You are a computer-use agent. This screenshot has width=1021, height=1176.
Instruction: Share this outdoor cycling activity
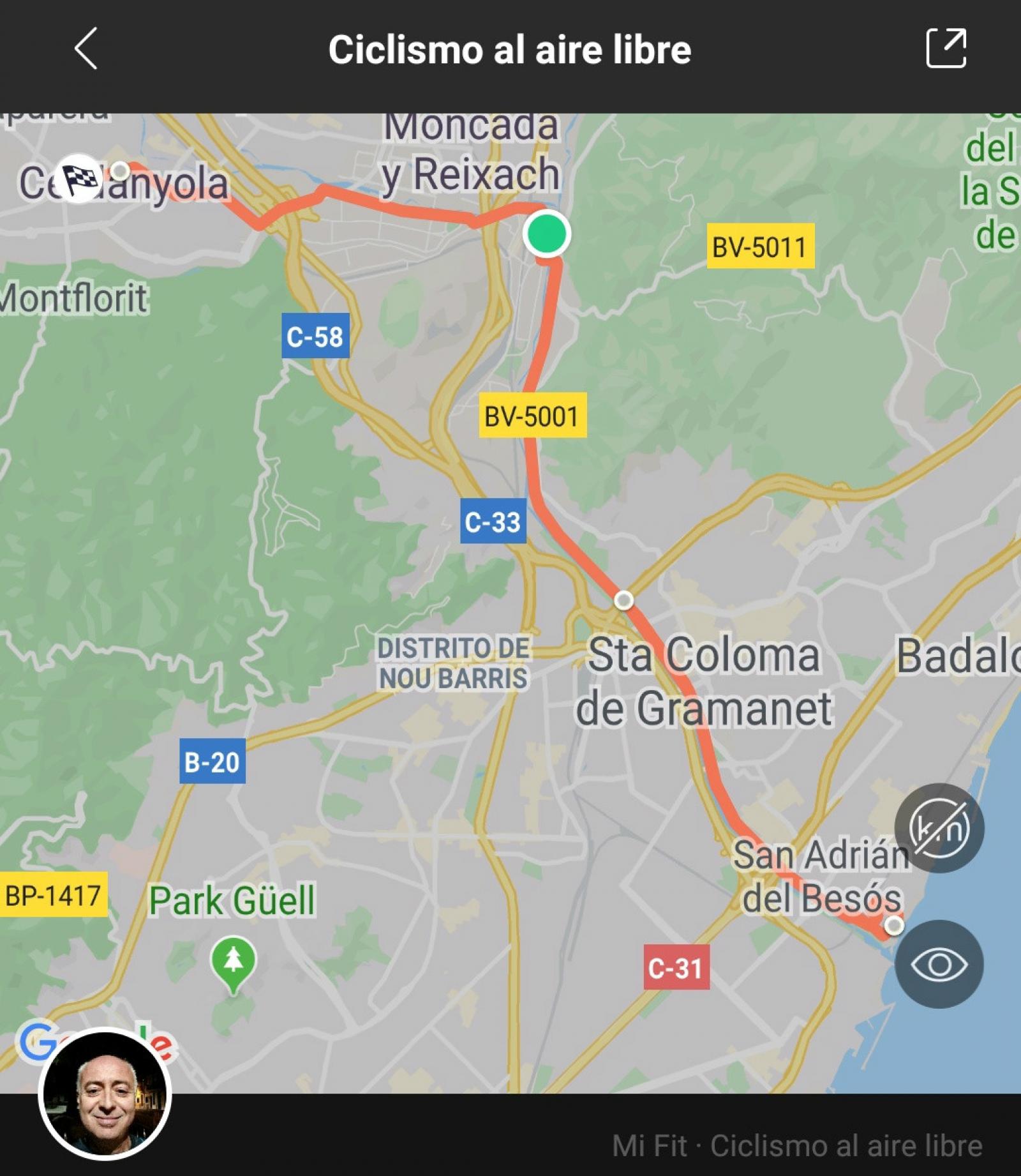point(946,48)
